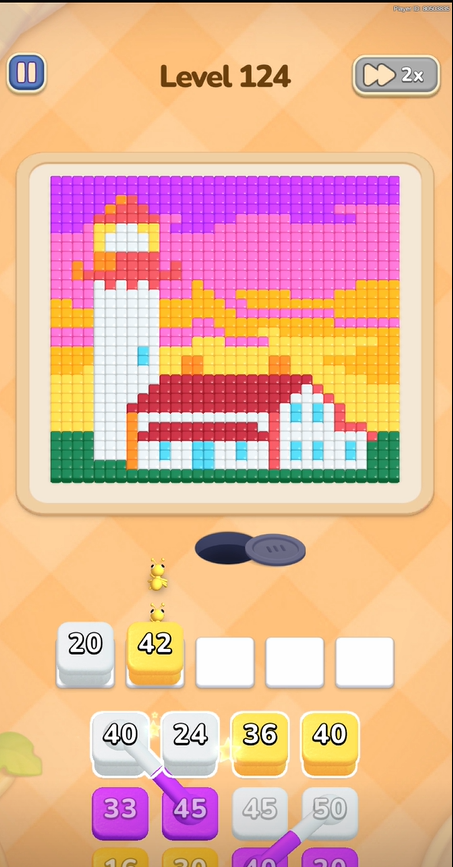Pick the yellow 40 block
453x867 pixels.
pos(330,743)
